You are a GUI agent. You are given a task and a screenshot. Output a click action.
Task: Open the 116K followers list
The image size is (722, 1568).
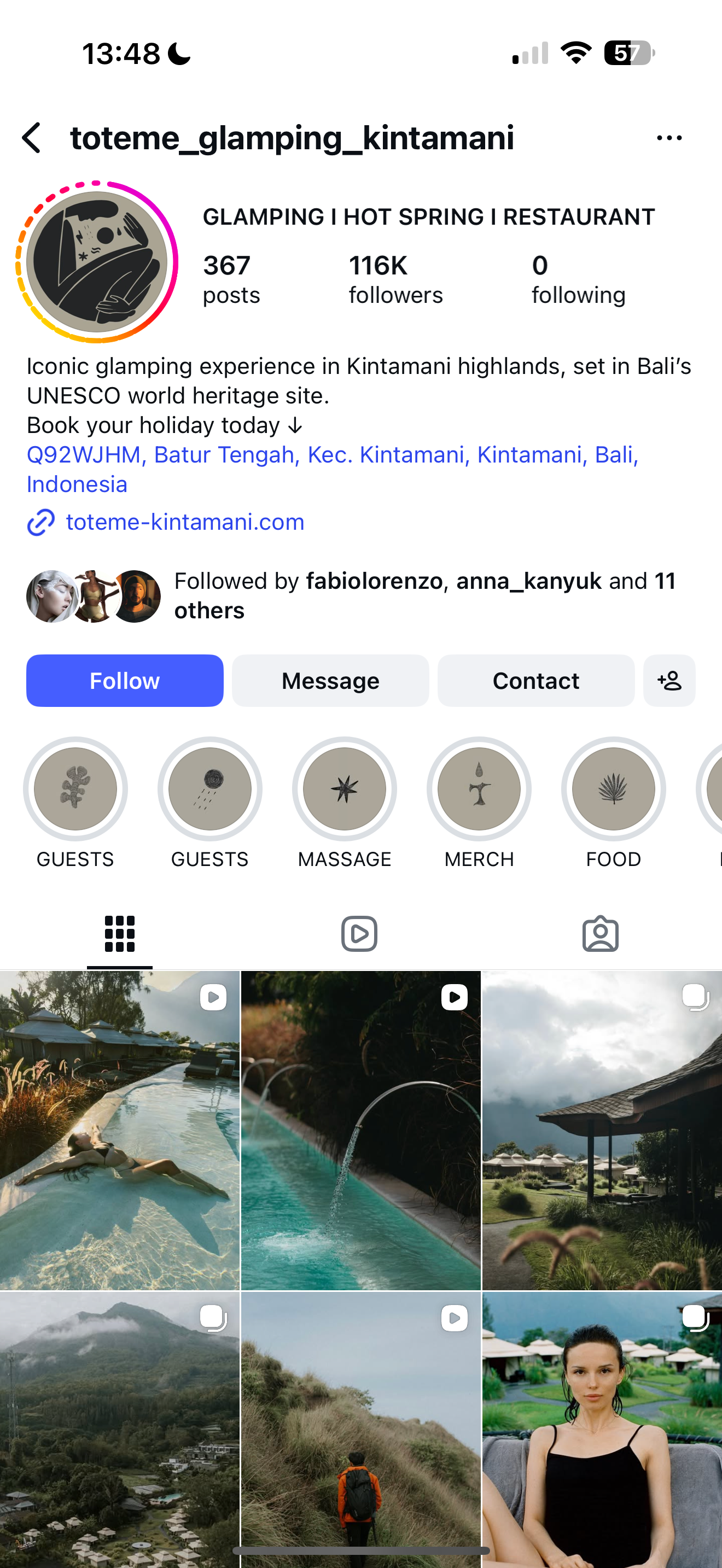[395, 279]
